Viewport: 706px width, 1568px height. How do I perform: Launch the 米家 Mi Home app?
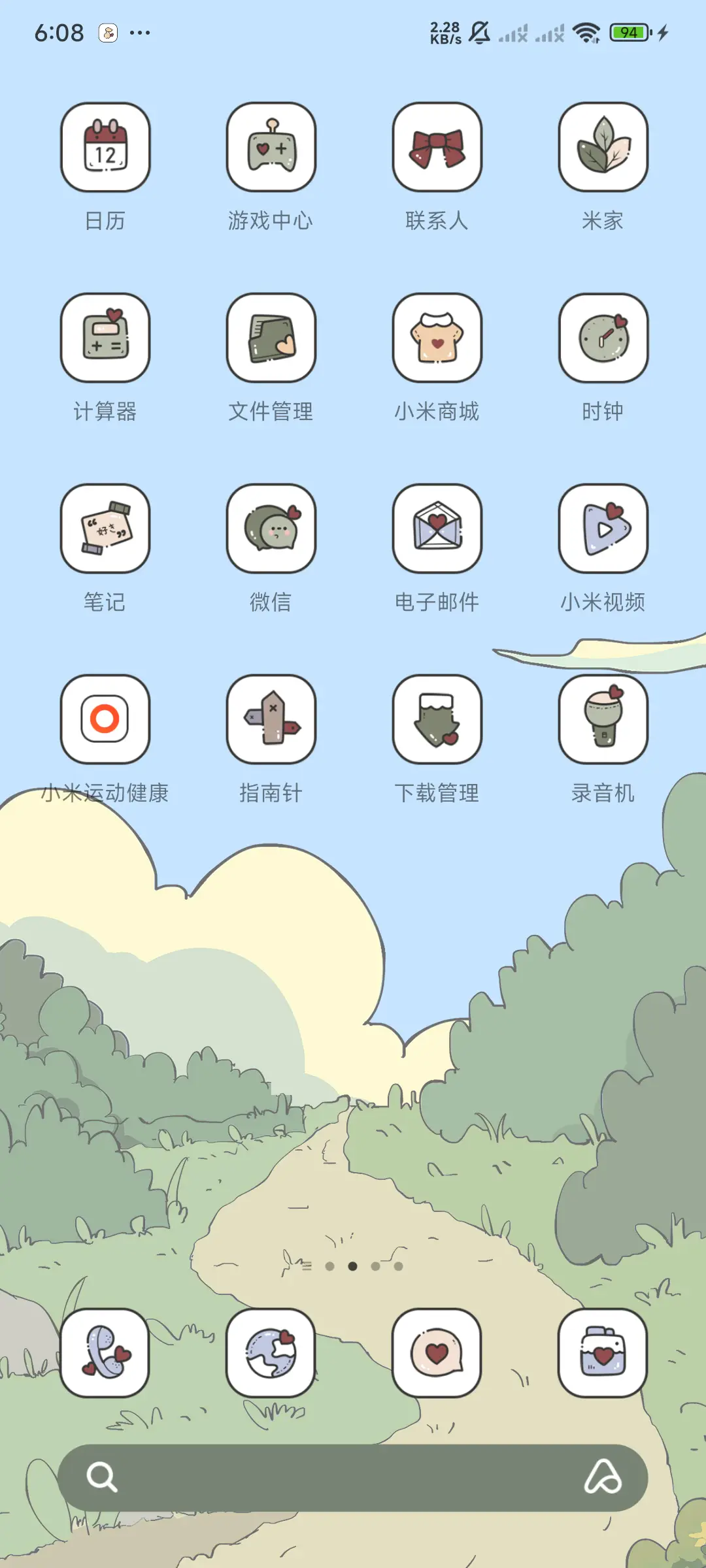click(x=603, y=147)
